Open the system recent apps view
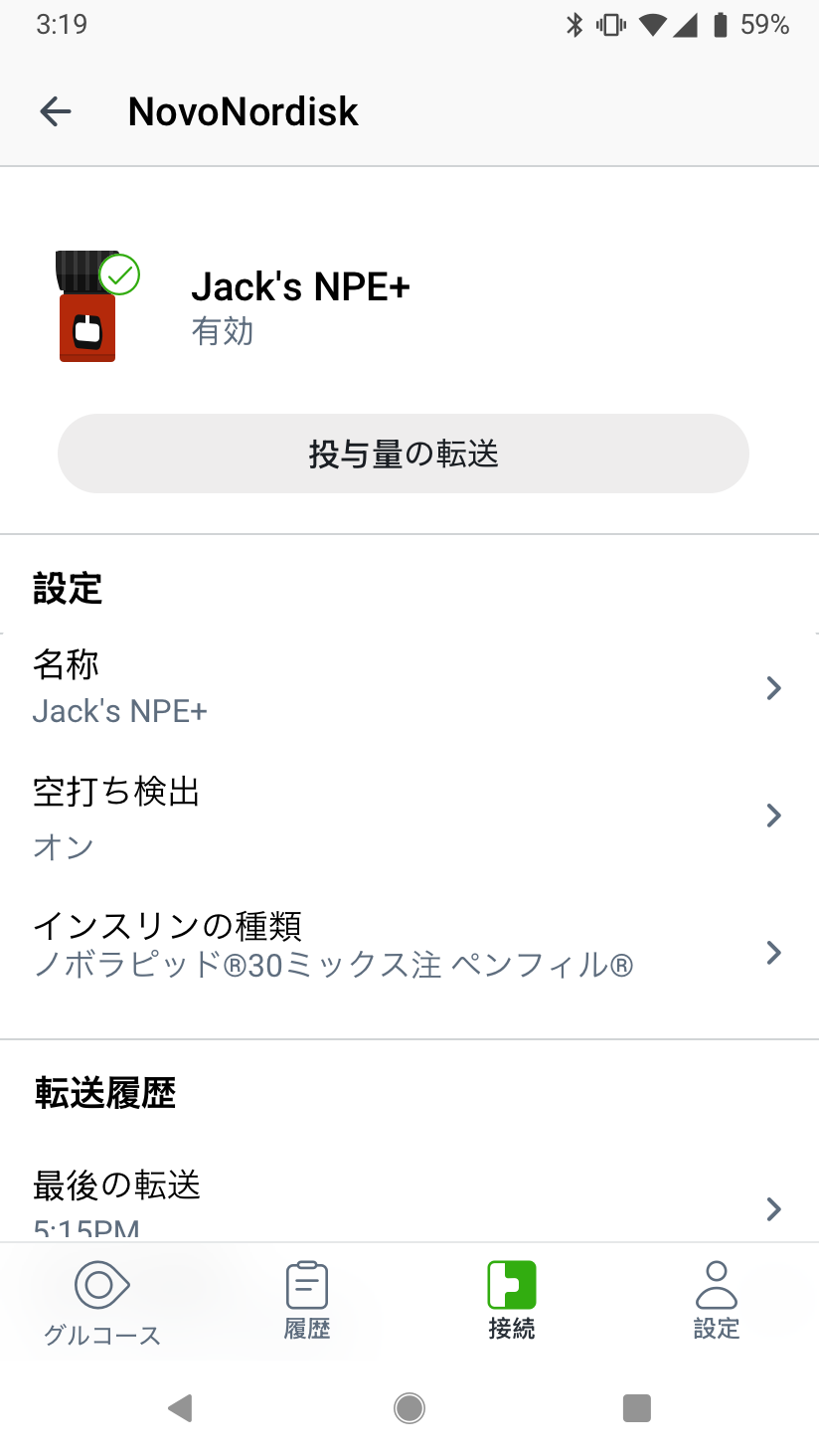The image size is (819, 1456). (636, 1408)
